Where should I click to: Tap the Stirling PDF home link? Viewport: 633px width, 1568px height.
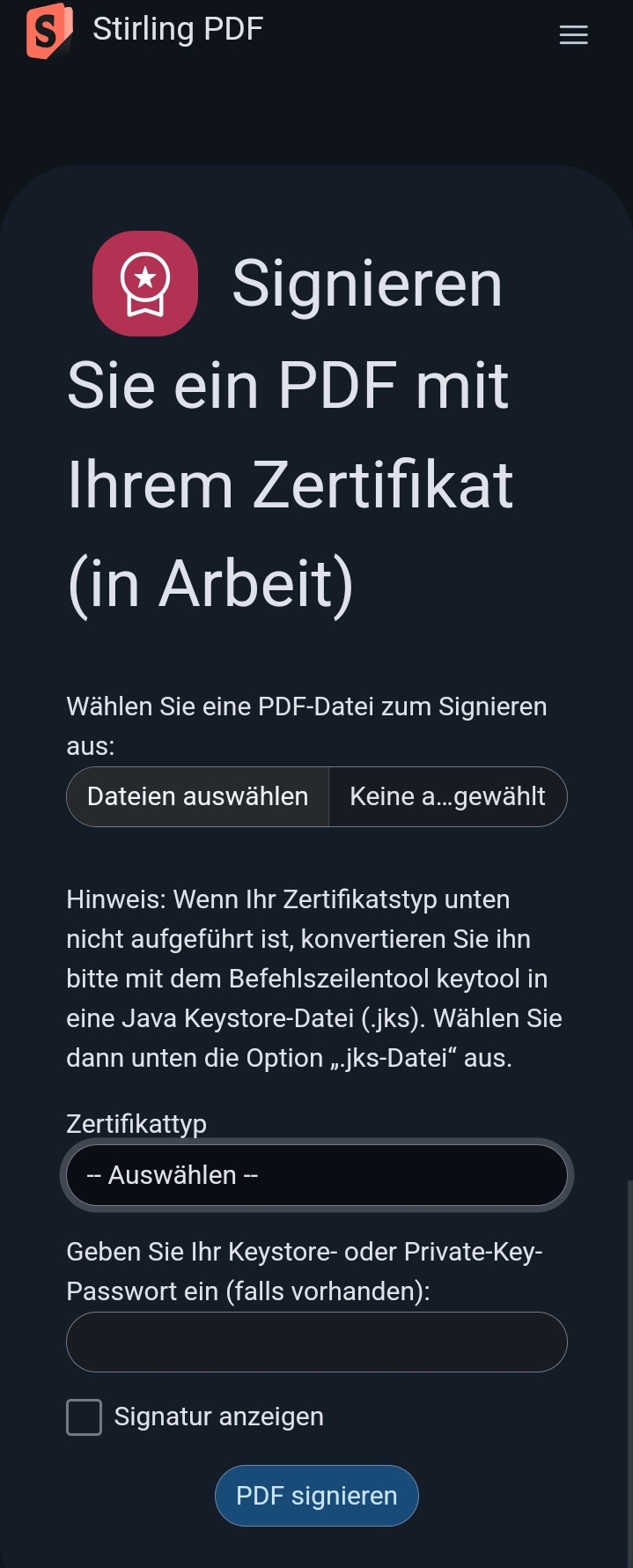click(x=145, y=30)
